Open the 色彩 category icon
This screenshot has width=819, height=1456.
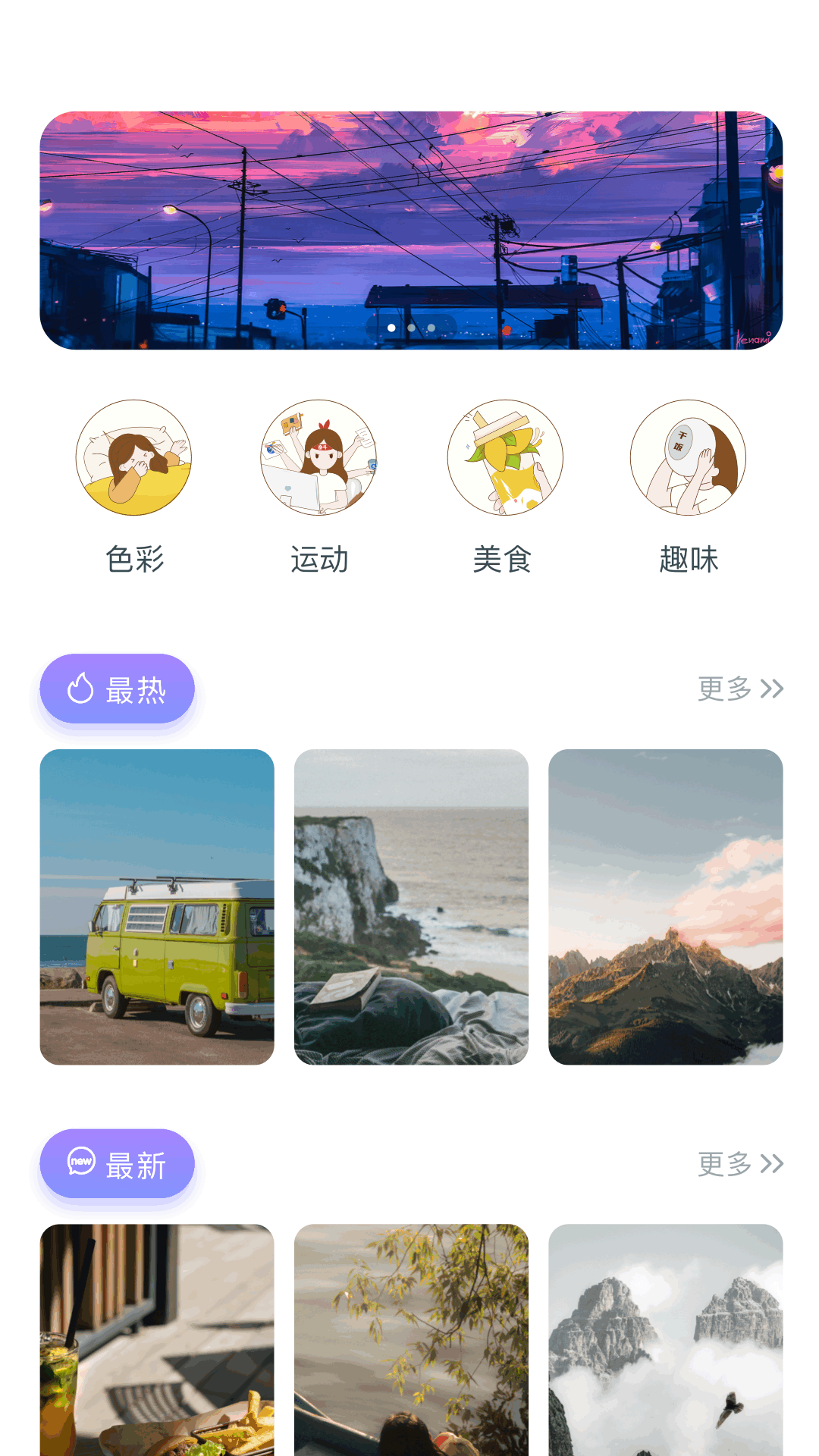tap(133, 458)
